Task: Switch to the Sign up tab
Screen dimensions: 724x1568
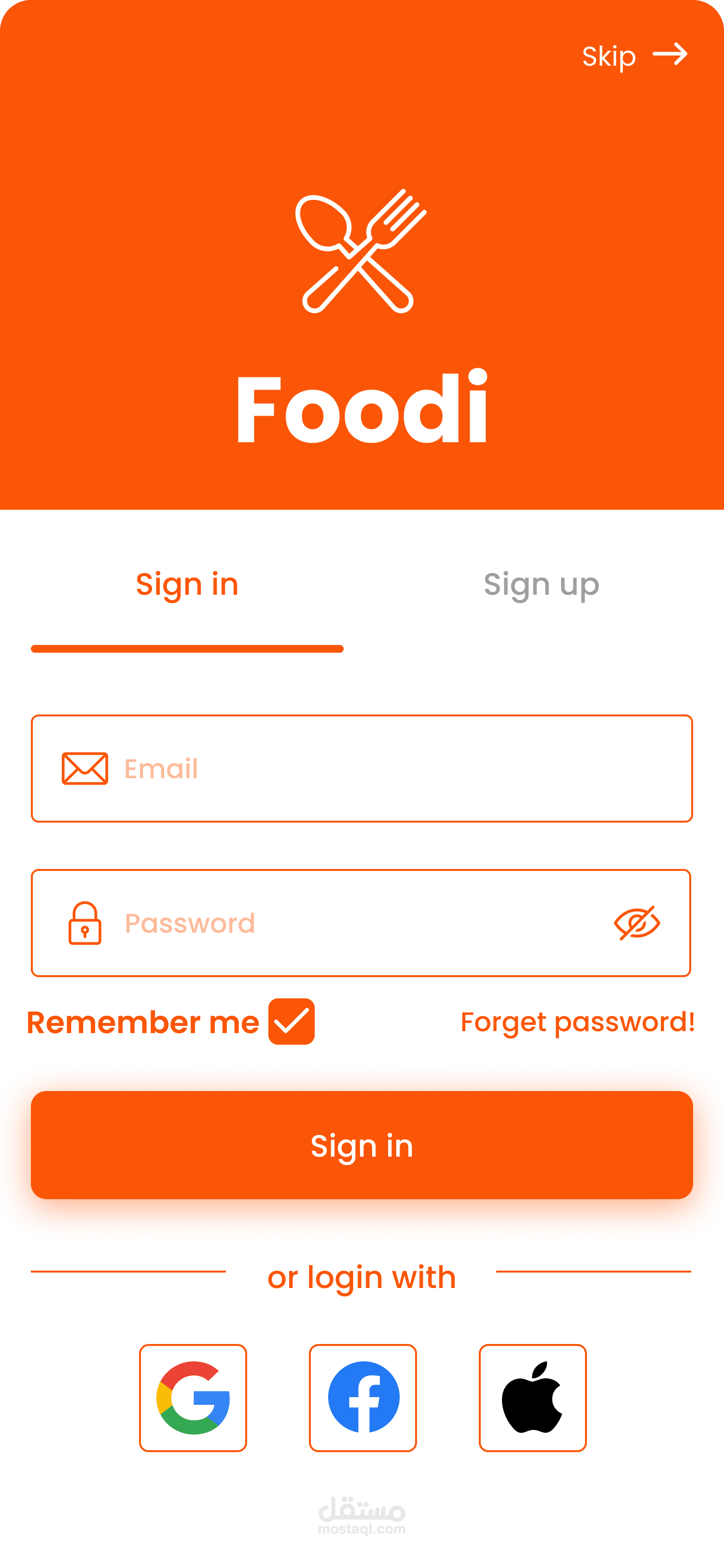Action: [x=542, y=585]
